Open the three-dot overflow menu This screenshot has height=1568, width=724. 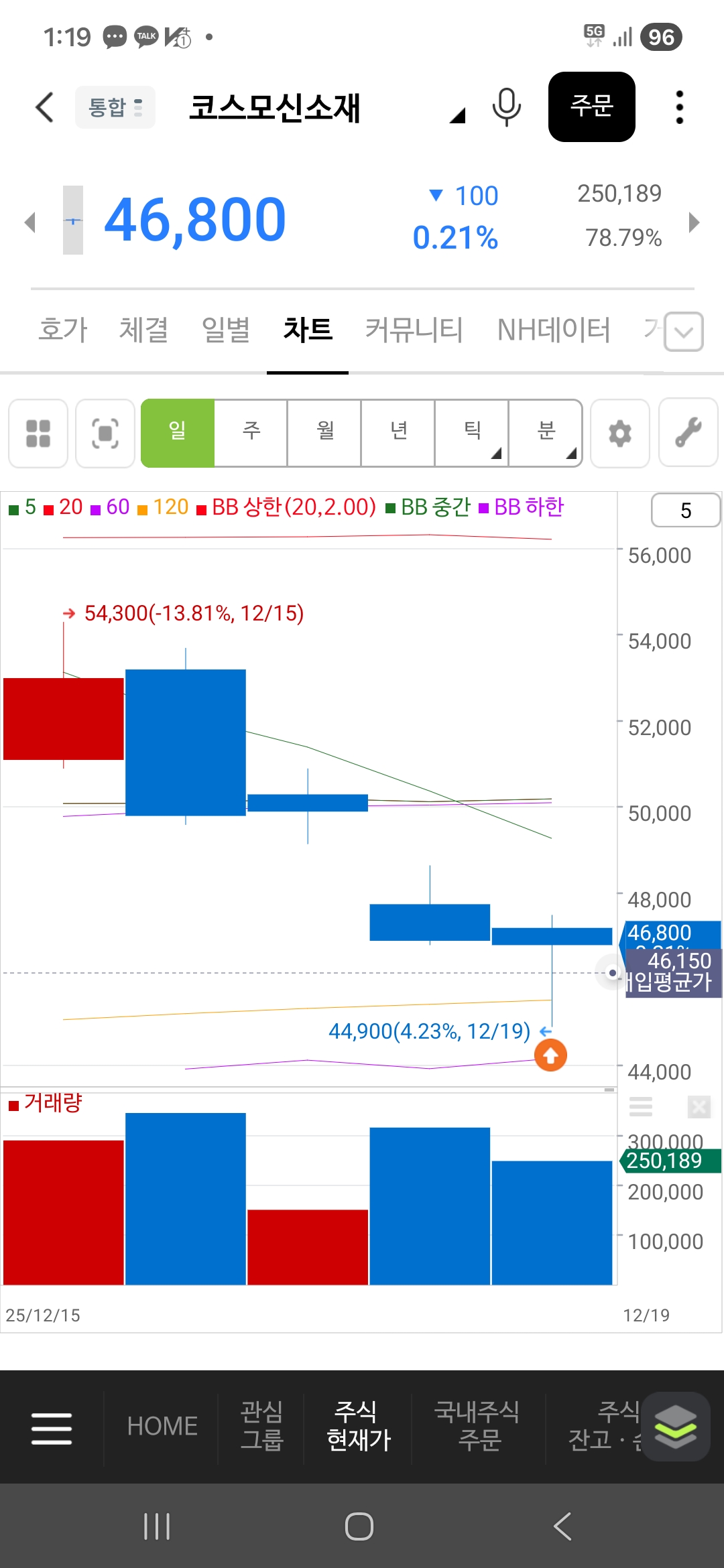click(680, 107)
